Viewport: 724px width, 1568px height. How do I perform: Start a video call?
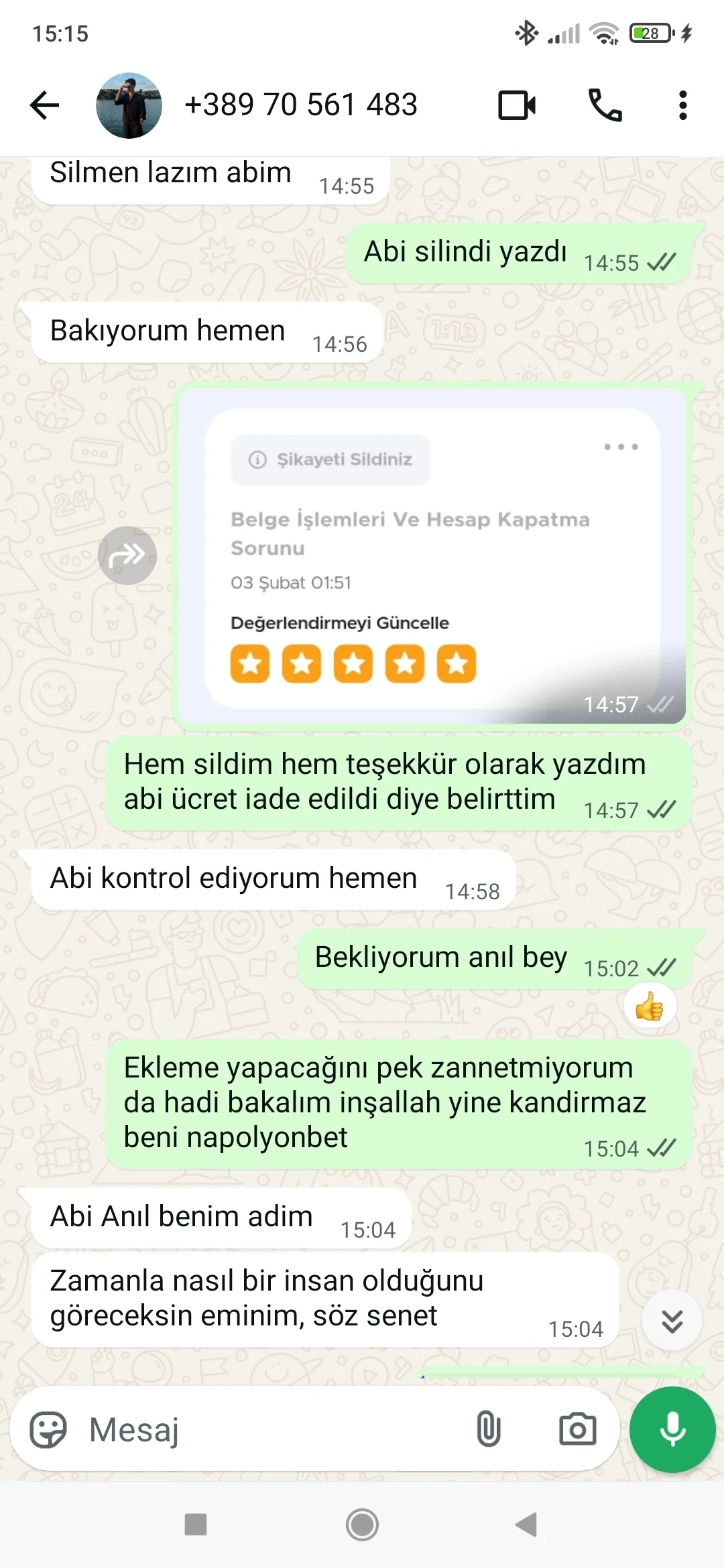[x=517, y=105]
